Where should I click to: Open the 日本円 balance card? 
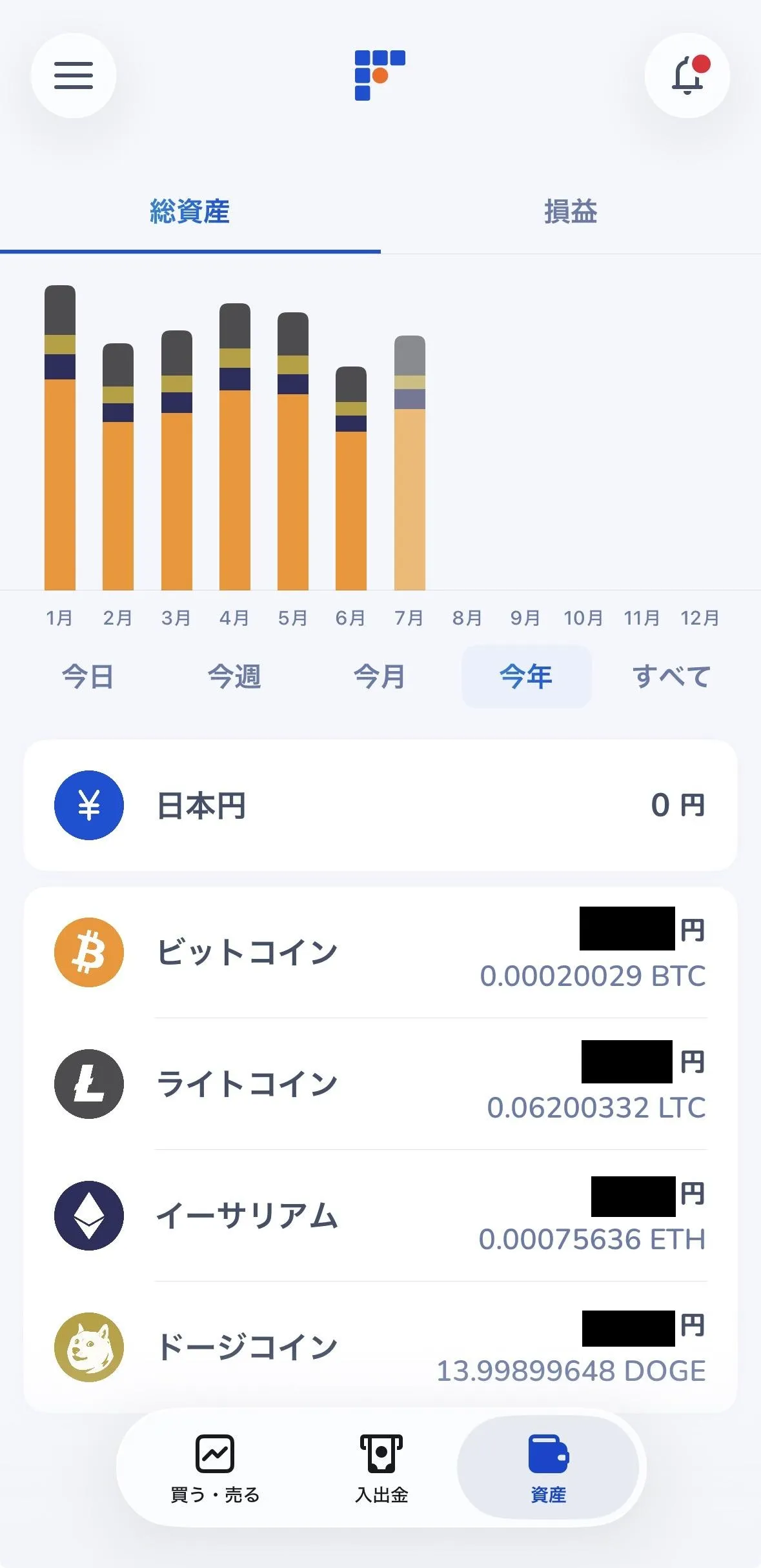point(380,805)
